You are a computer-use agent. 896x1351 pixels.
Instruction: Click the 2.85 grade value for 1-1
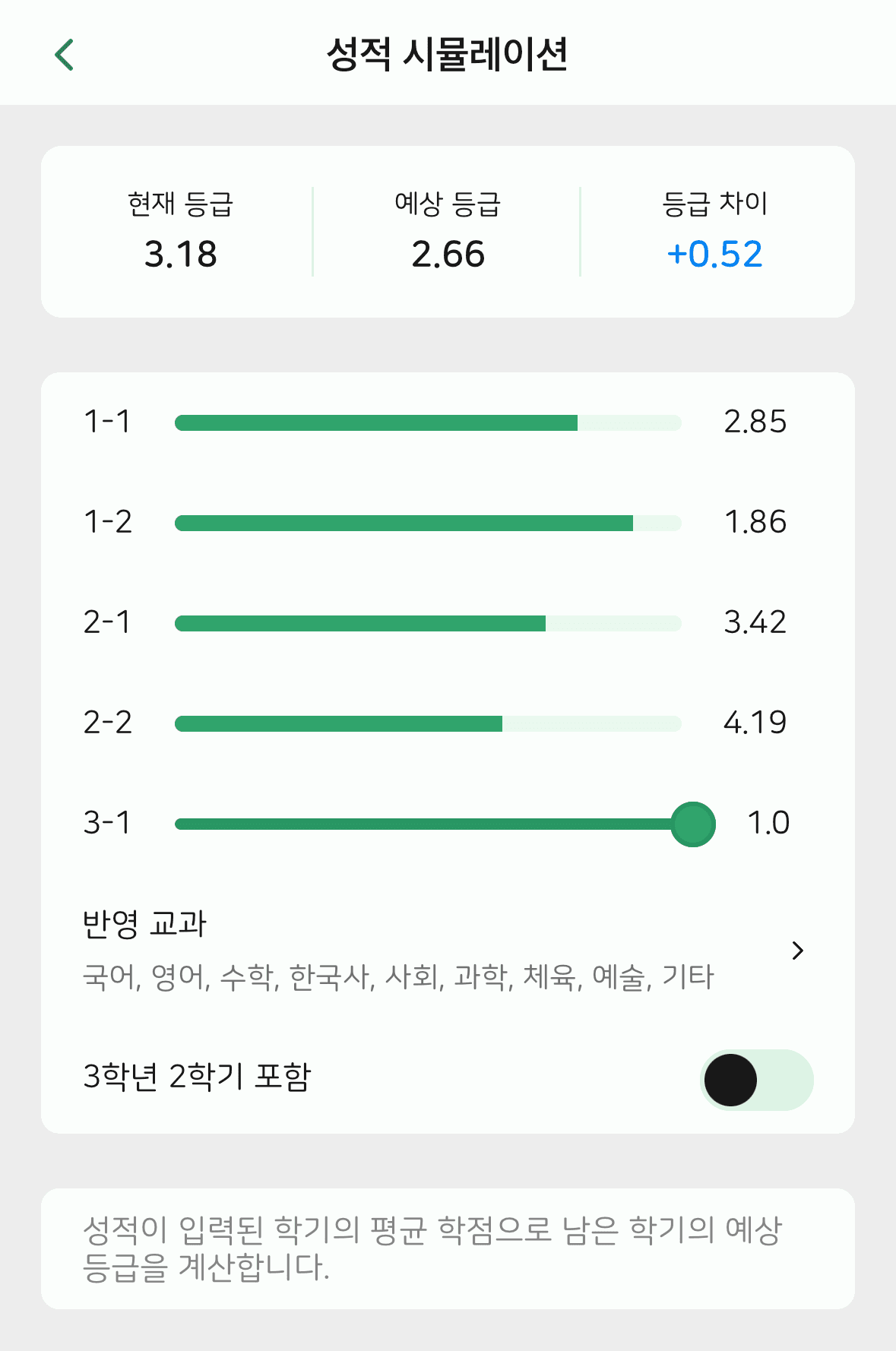click(x=756, y=422)
